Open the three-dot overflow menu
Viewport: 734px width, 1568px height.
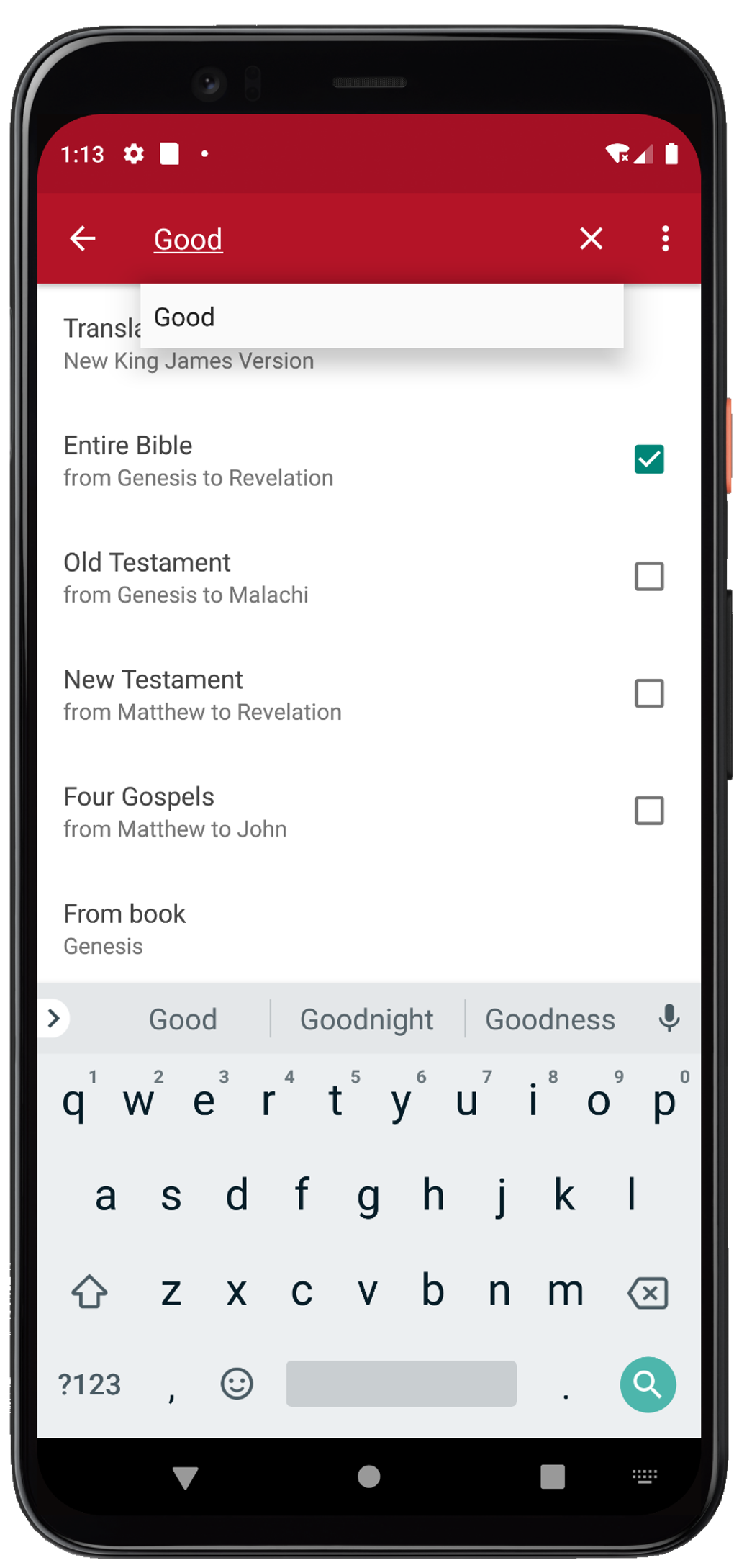tap(665, 238)
